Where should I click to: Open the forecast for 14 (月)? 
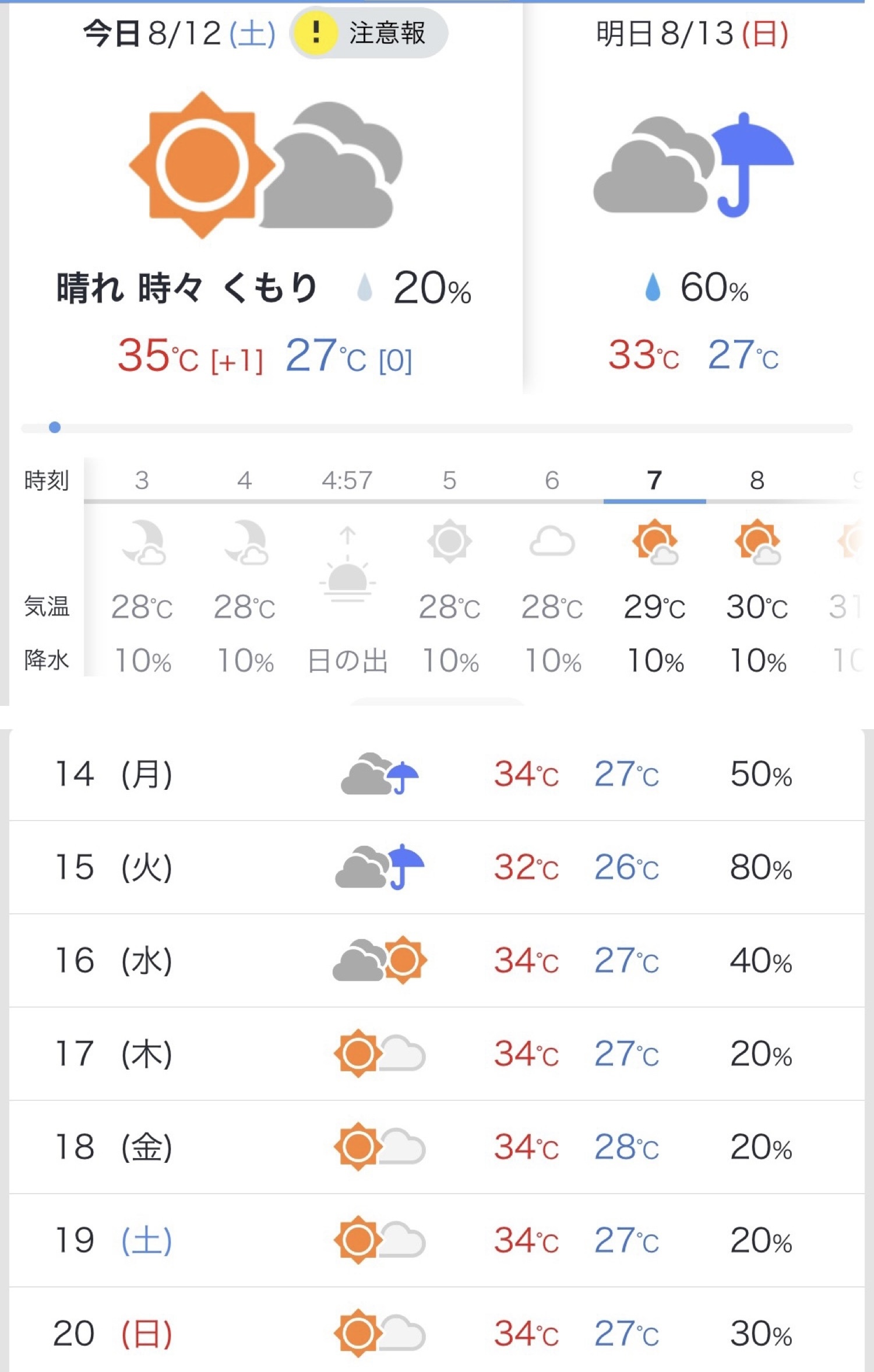pyautogui.click(x=436, y=775)
